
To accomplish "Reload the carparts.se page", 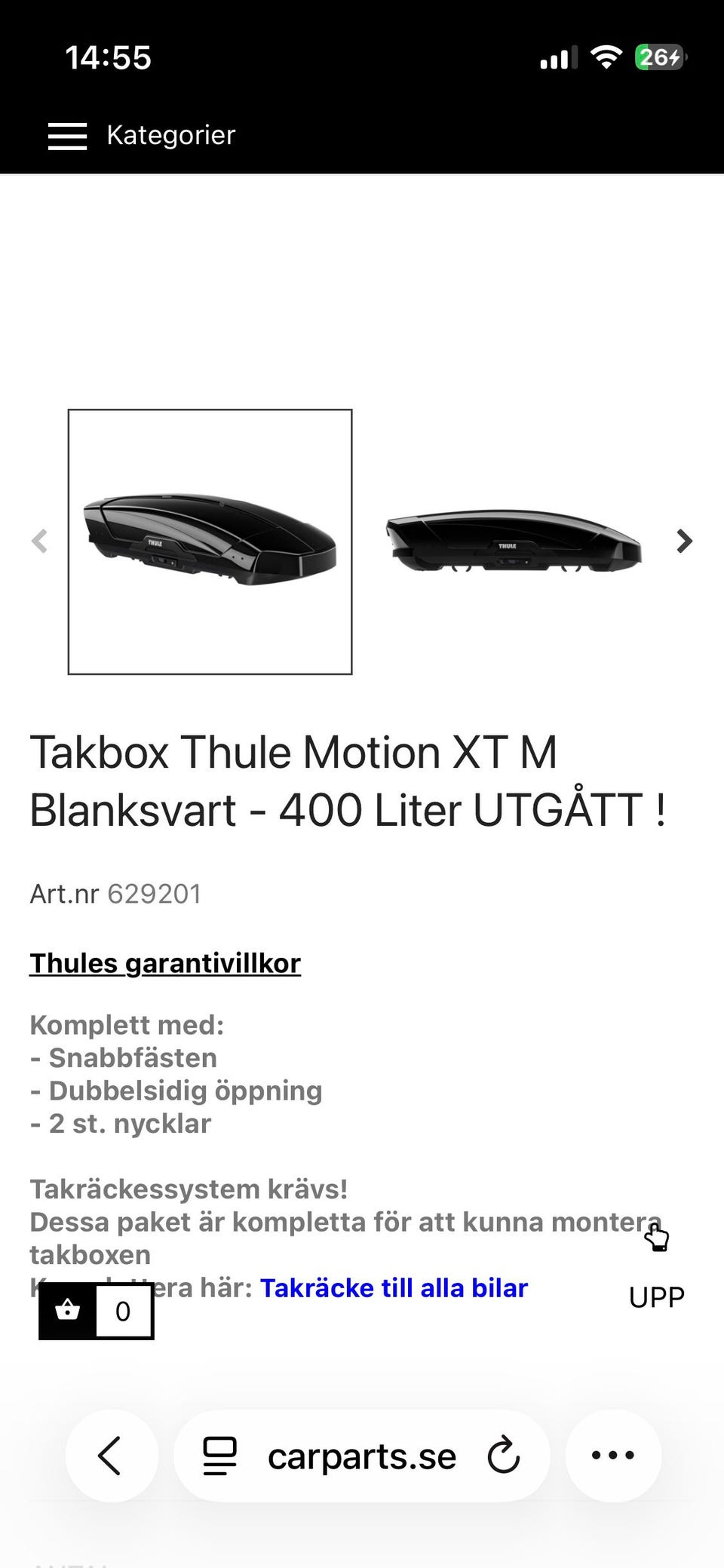I will [x=504, y=1456].
